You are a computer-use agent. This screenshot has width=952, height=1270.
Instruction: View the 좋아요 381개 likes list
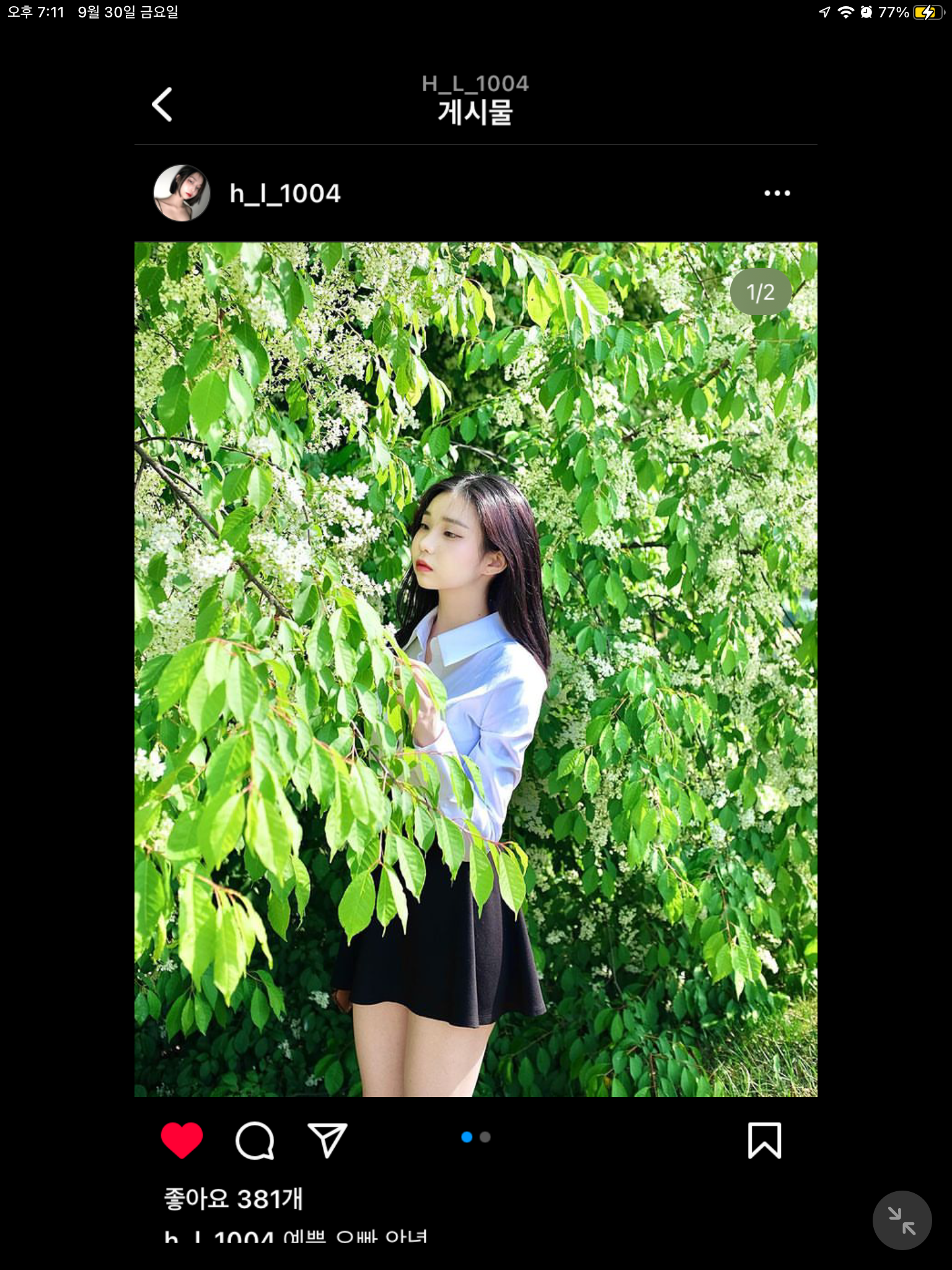tap(233, 1199)
